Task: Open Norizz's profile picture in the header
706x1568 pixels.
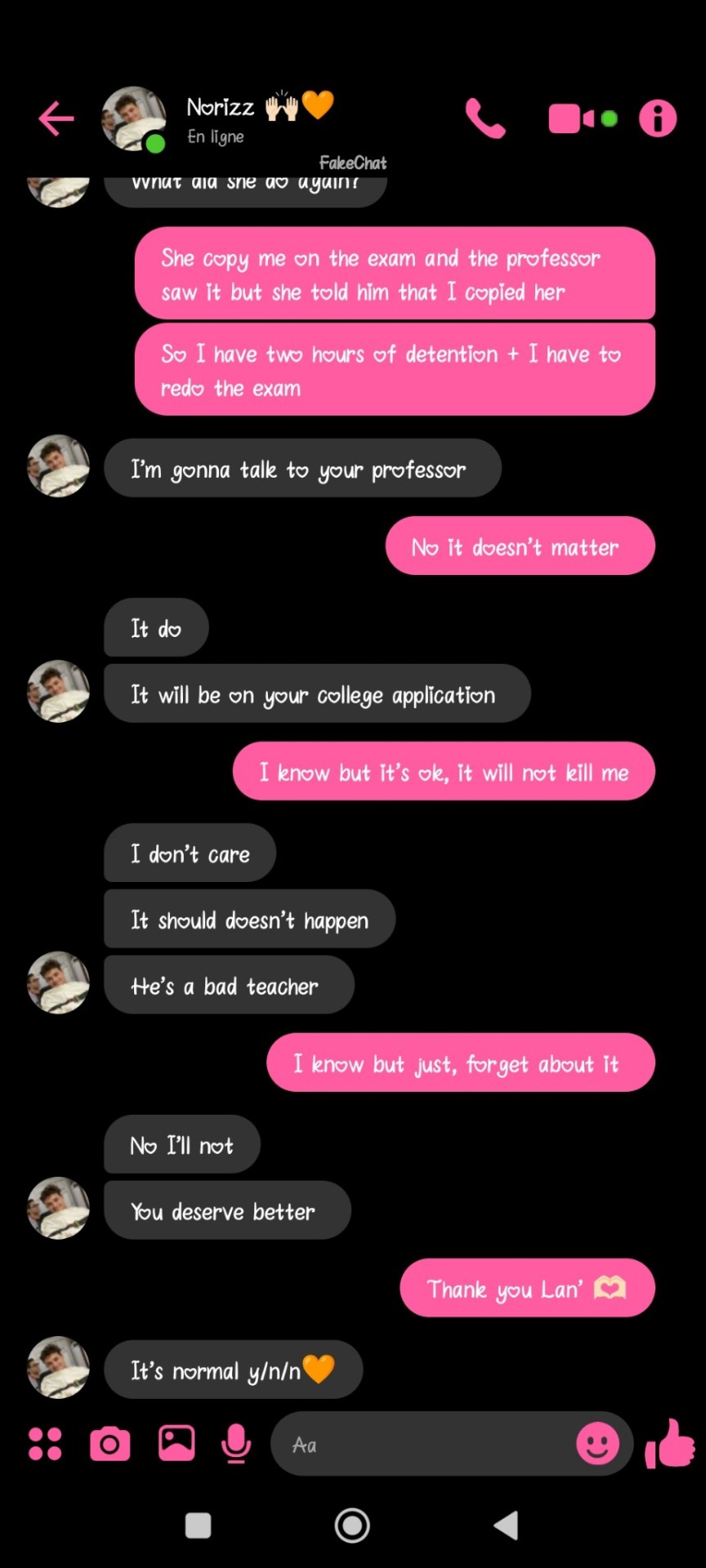Action: click(132, 118)
